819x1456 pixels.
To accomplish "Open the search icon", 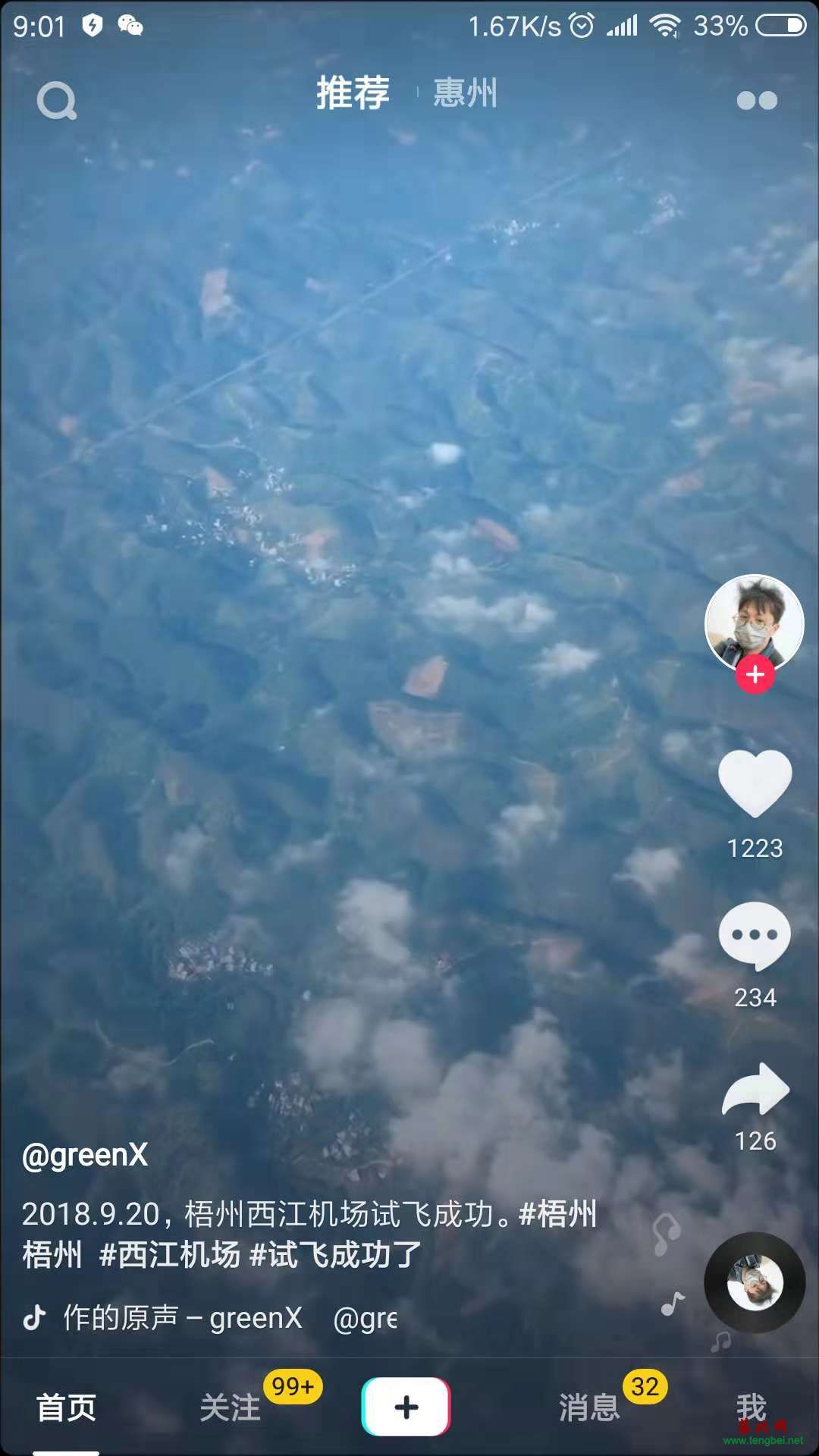I will (57, 100).
